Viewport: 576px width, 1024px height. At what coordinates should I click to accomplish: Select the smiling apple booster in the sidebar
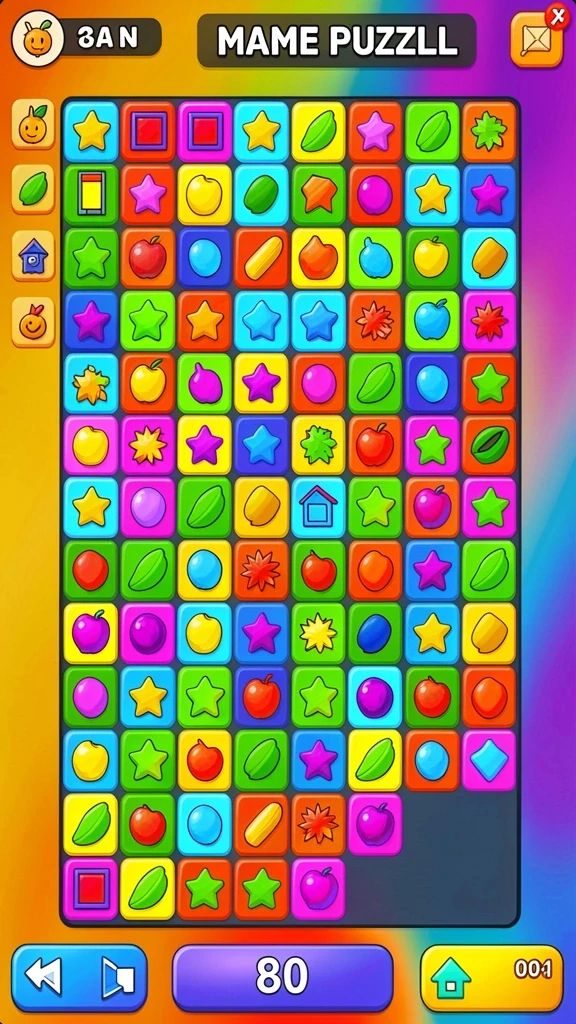pyautogui.click(x=33, y=323)
